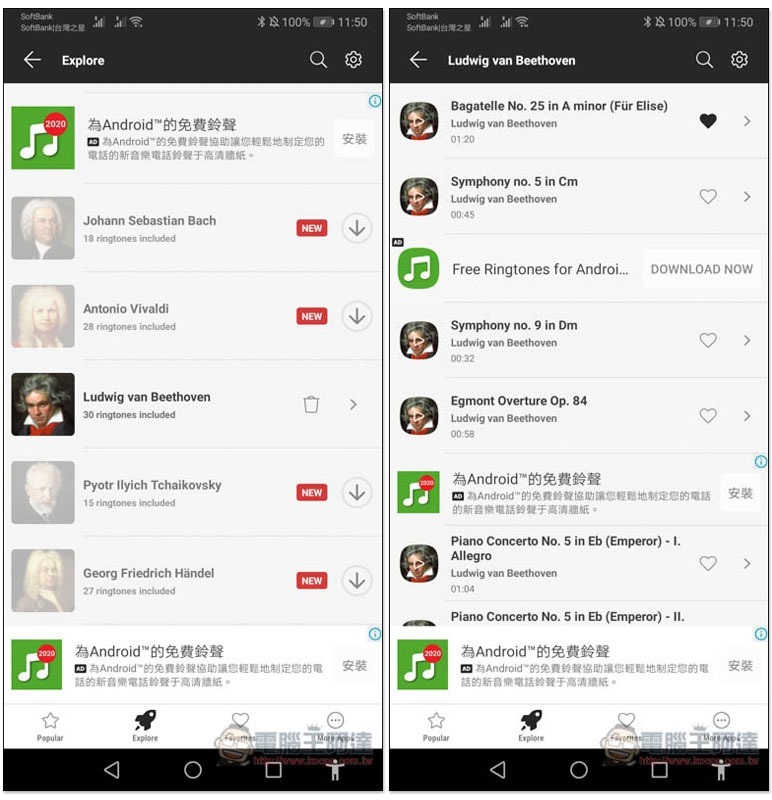
Task: Favorite Symphony no. 5 in Cm
Action: (708, 197)
